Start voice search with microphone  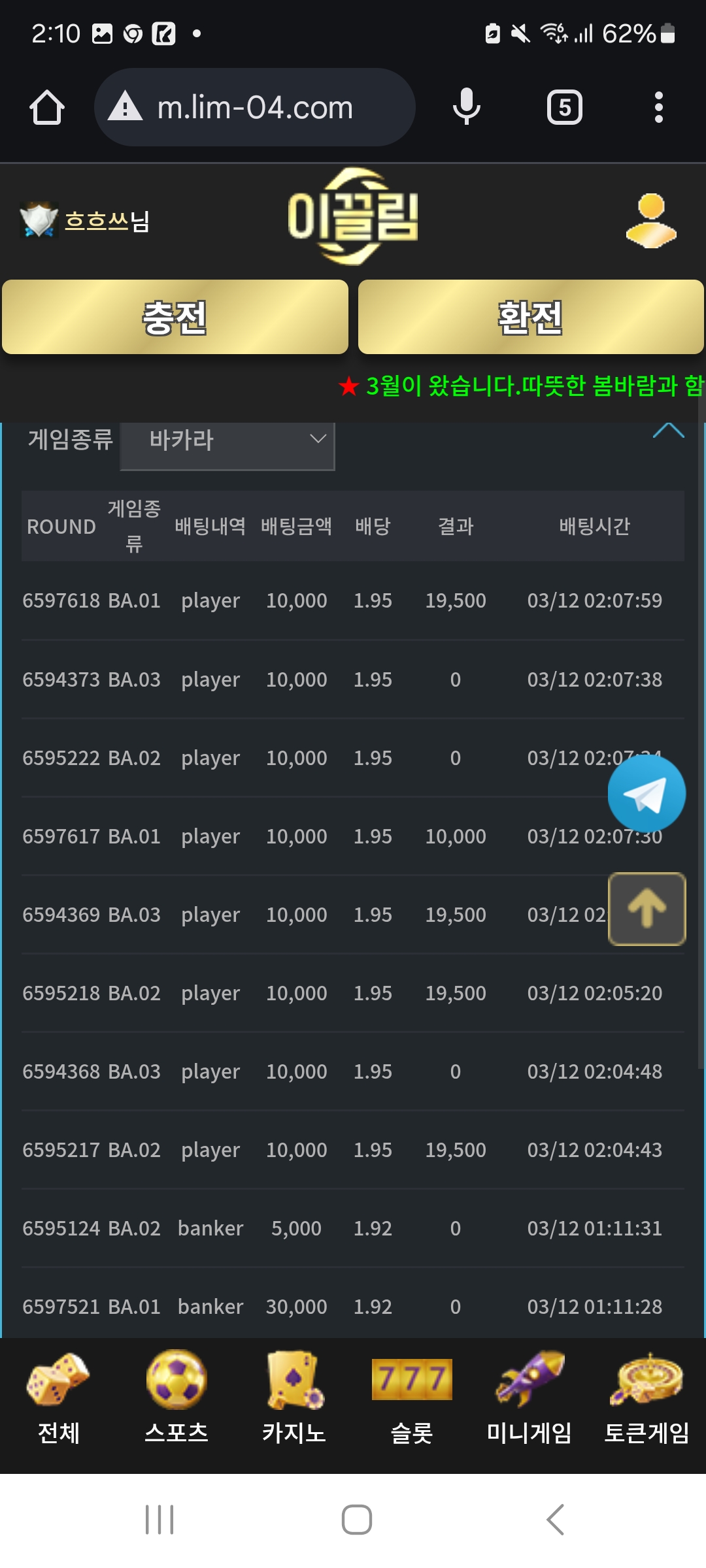coord(466,108)
